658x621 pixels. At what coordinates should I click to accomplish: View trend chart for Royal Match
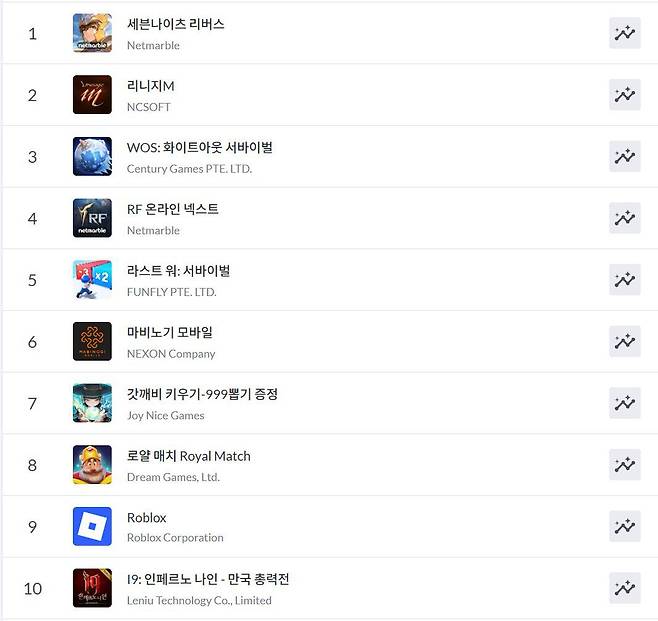point(625,465)
